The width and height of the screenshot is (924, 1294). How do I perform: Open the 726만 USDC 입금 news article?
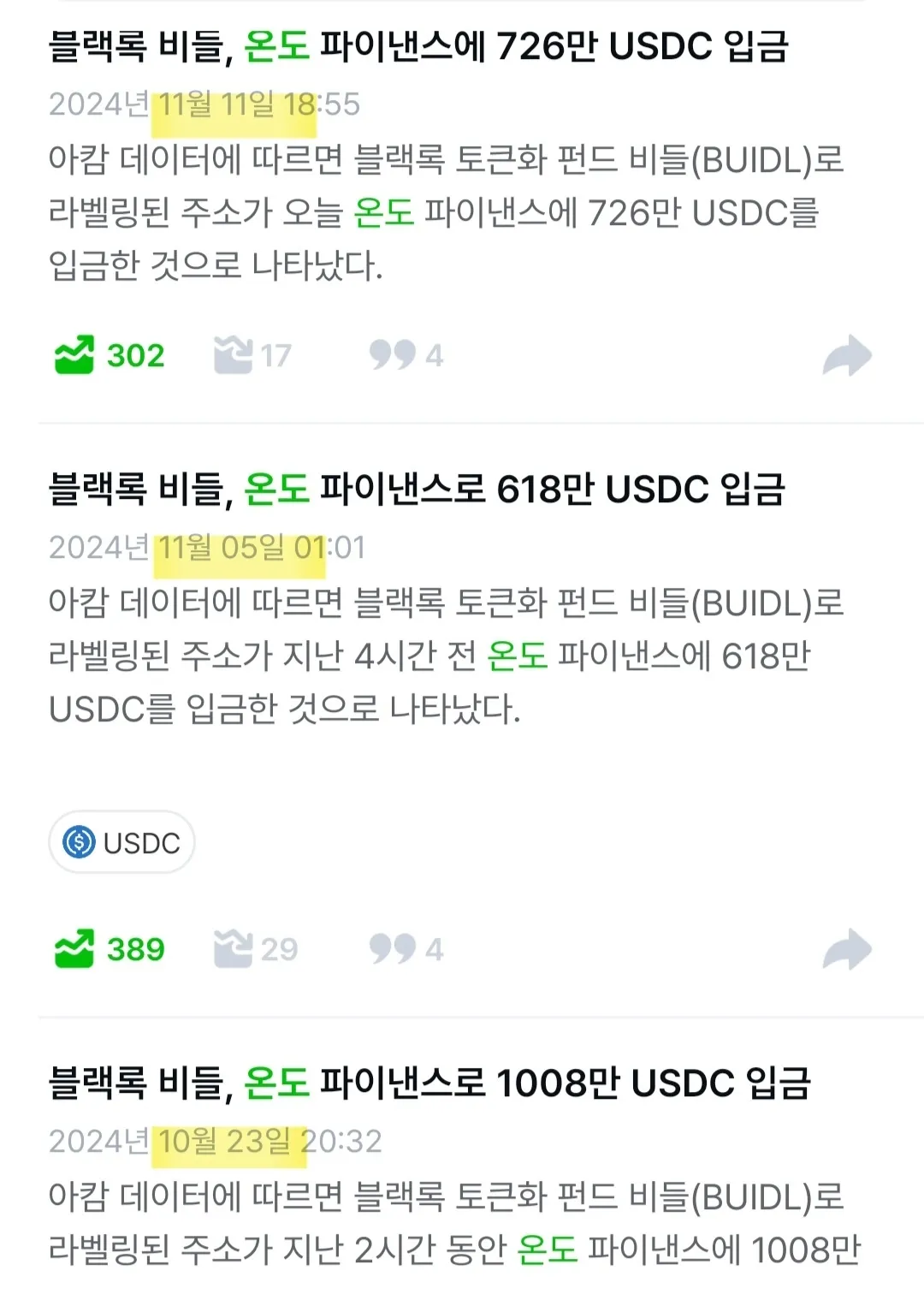(418, 46)
